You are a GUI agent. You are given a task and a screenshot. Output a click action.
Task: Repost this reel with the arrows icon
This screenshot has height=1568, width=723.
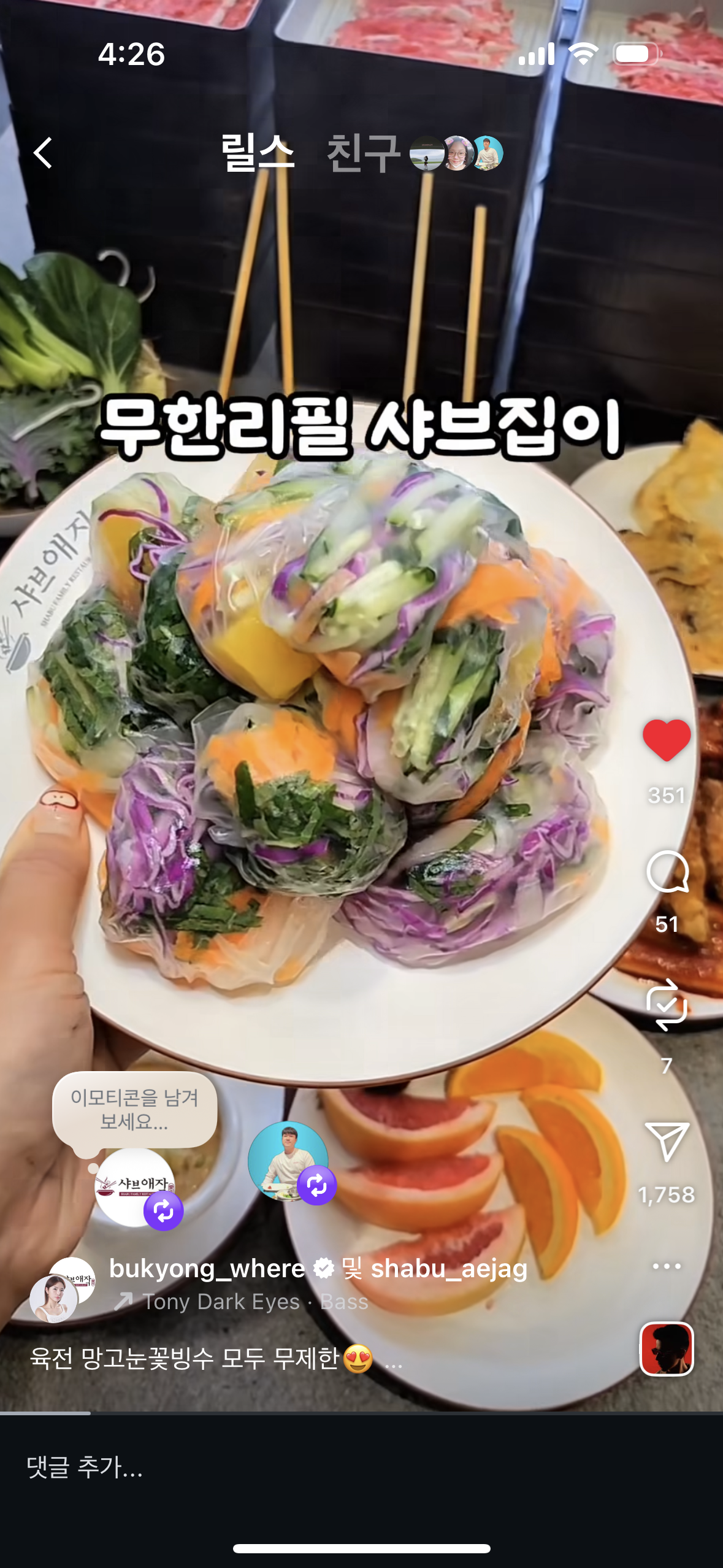click(x=667, y=1005)
